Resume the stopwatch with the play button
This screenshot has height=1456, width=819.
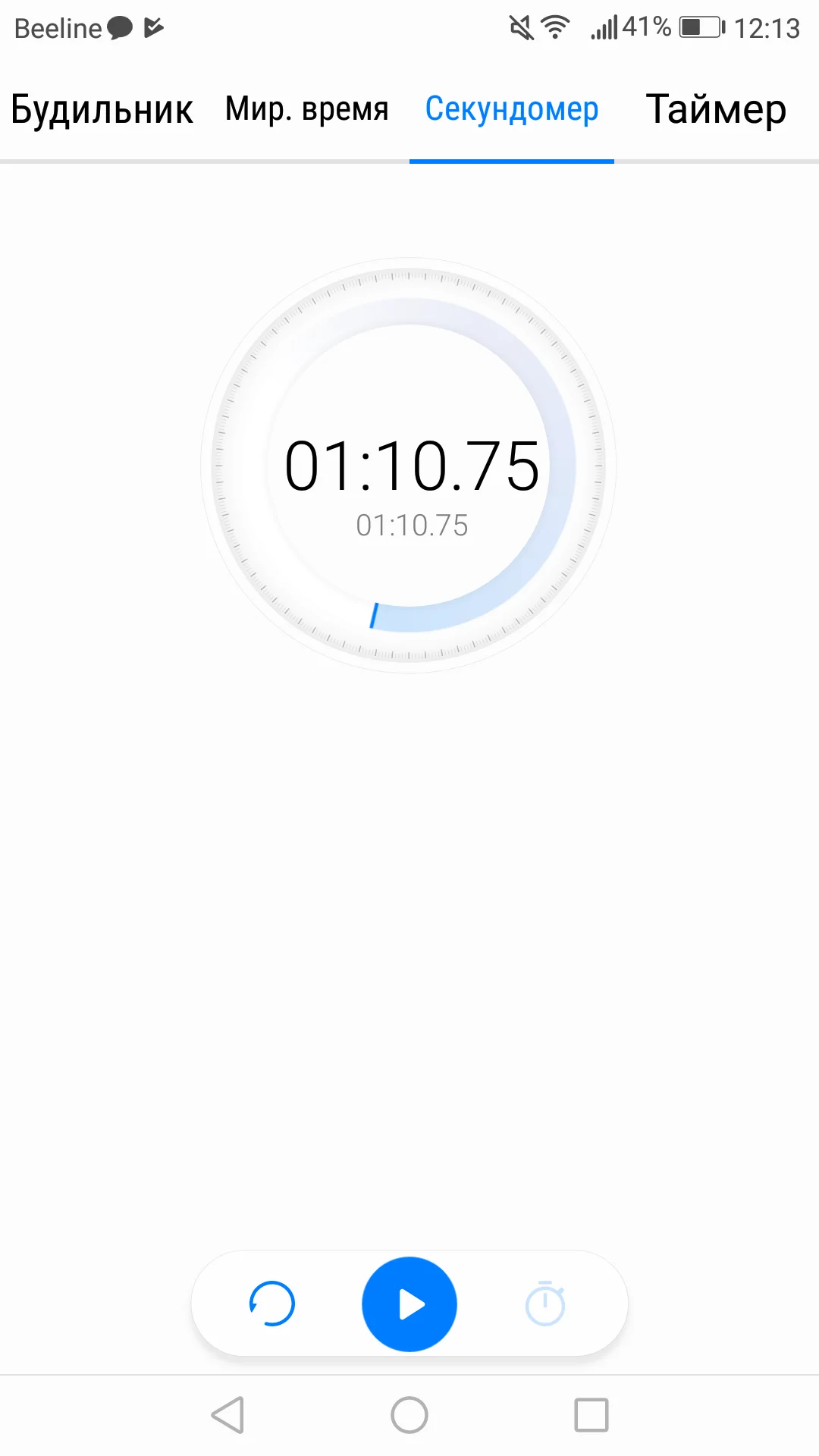tap(409, 1304)
